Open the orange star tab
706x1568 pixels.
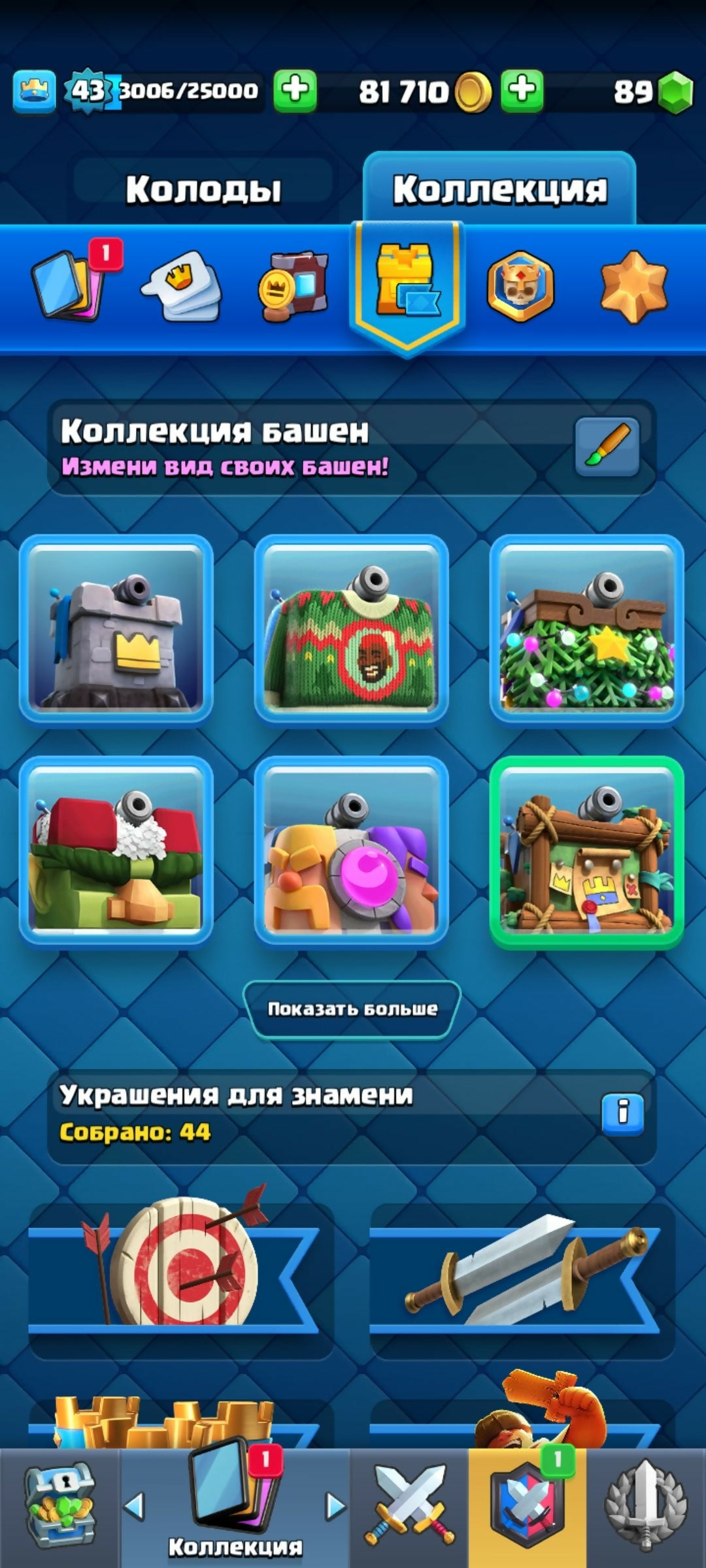pos(633,286)
